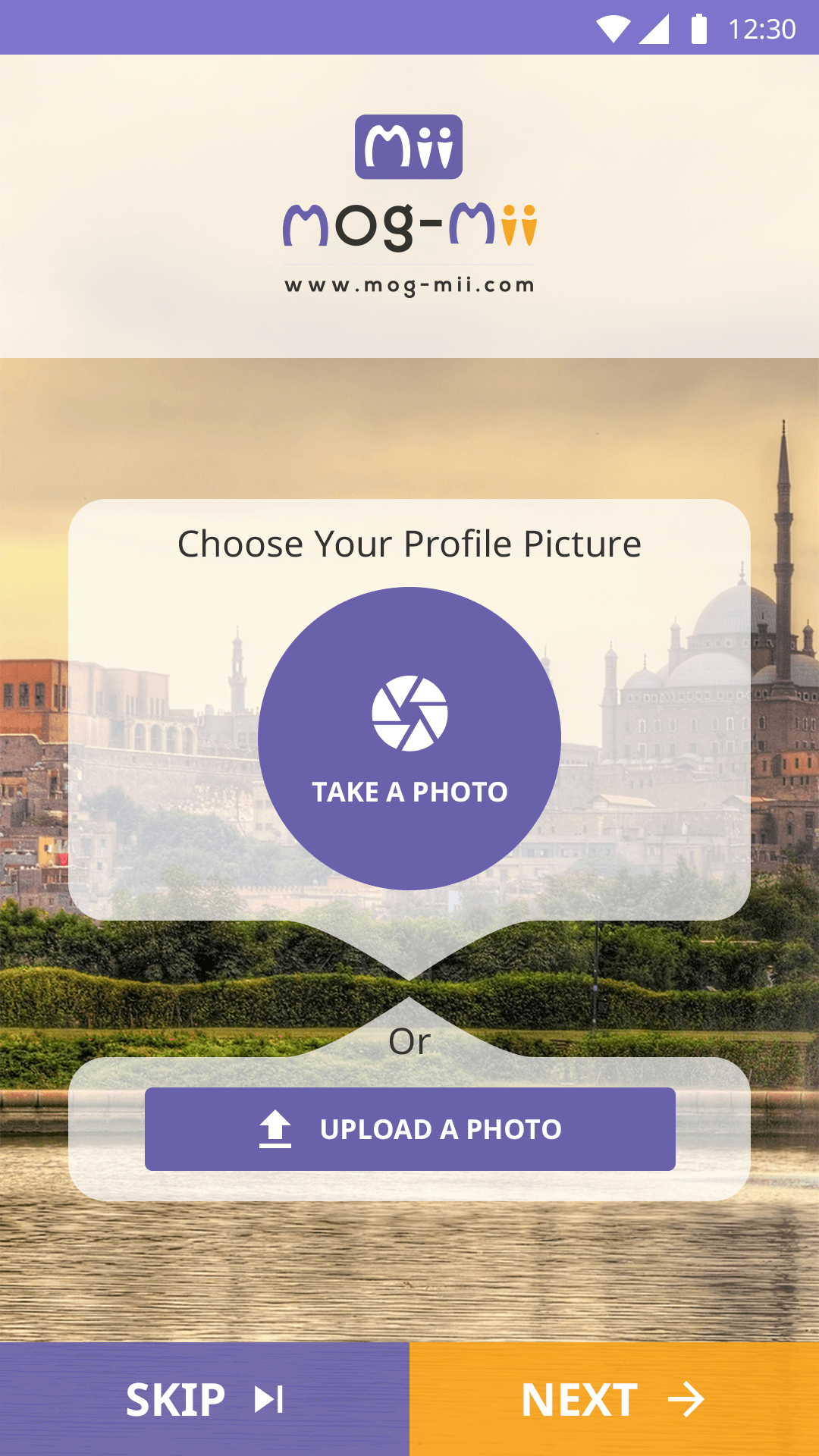The height and width of the screenshot is (1456, 819).
Task: Skip choosing a profile picture
Action: coord(205,1399)
